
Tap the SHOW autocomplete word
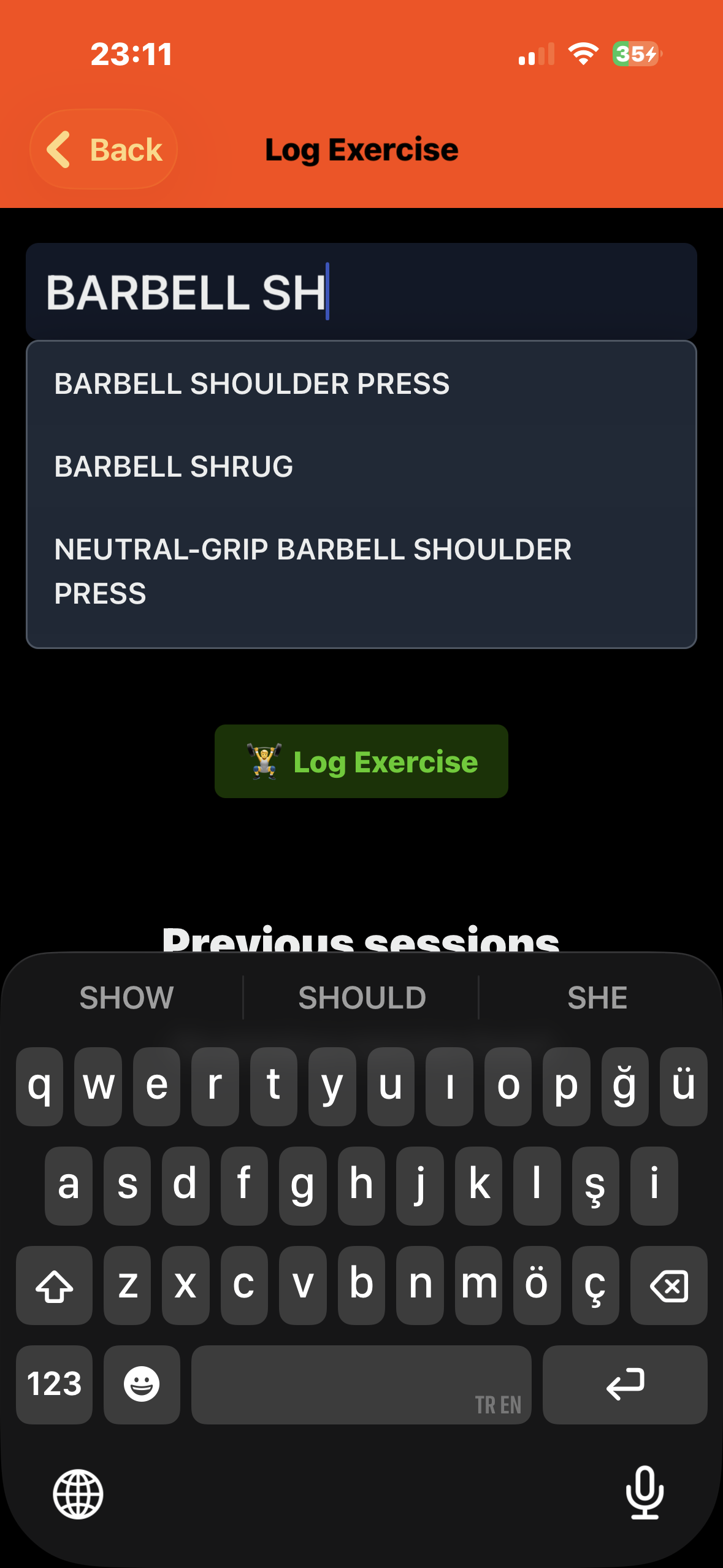(x=127, y=997)
